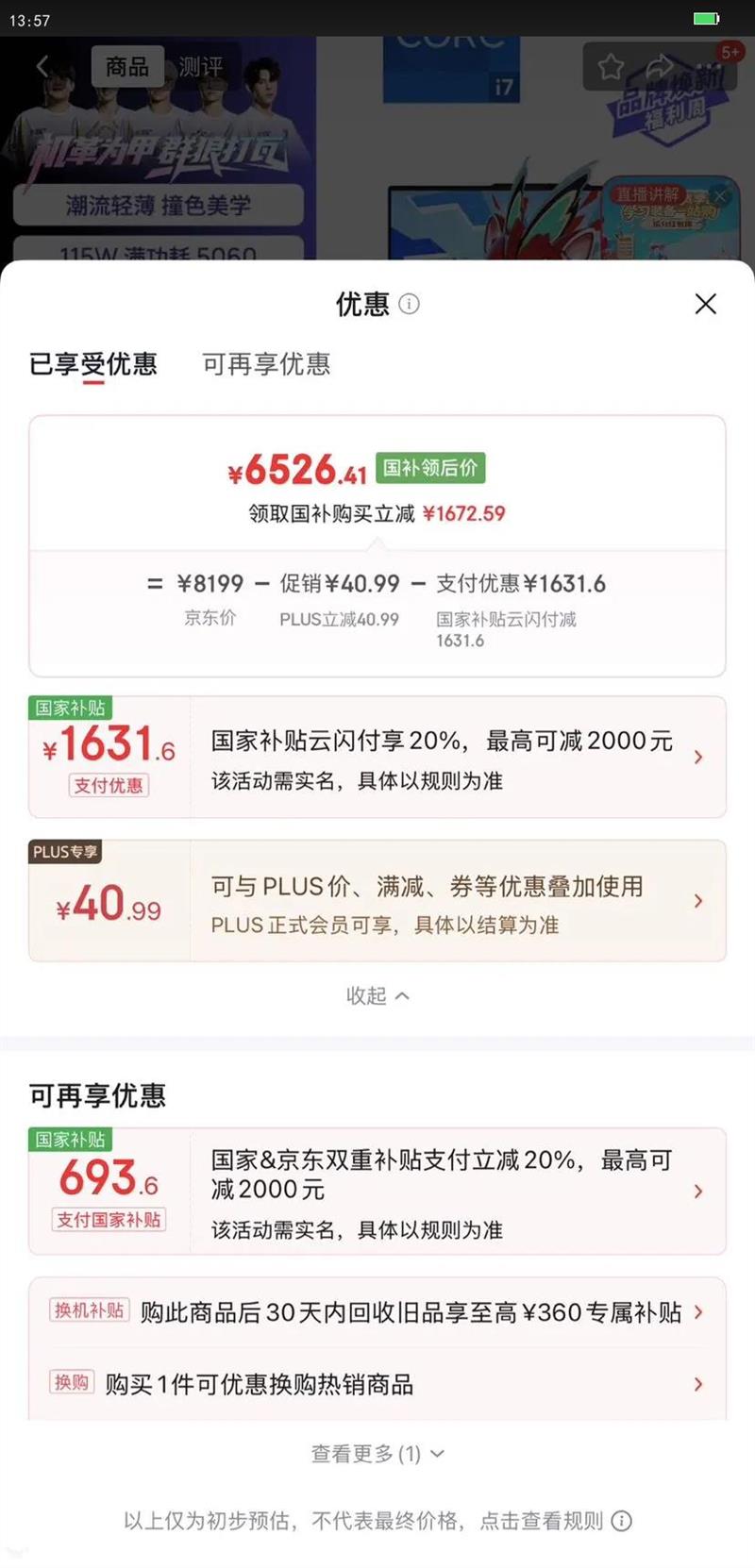The image size is (755, 1568).
Task: Collapse the discount list via 收起
Action: tap(377, 995)
